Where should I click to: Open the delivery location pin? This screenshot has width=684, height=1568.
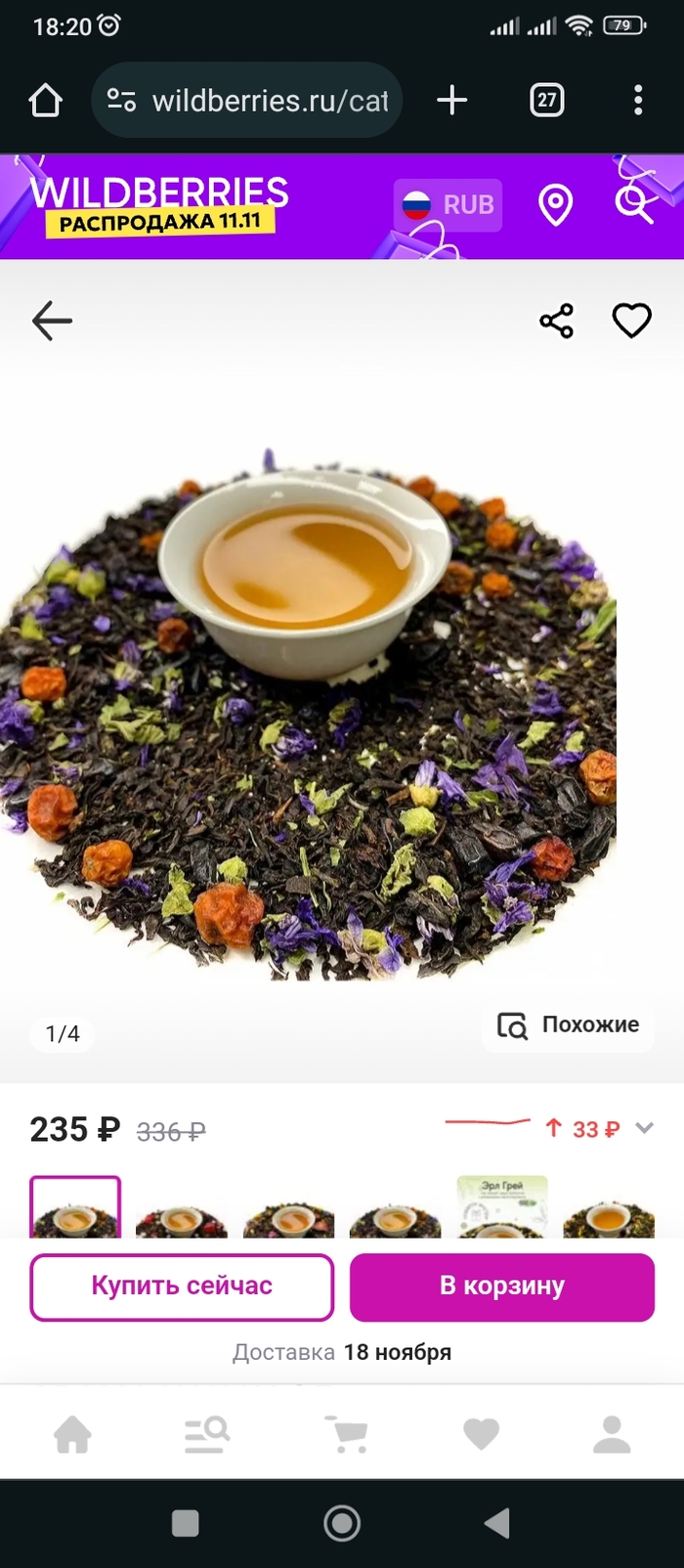tap(555, 205)
